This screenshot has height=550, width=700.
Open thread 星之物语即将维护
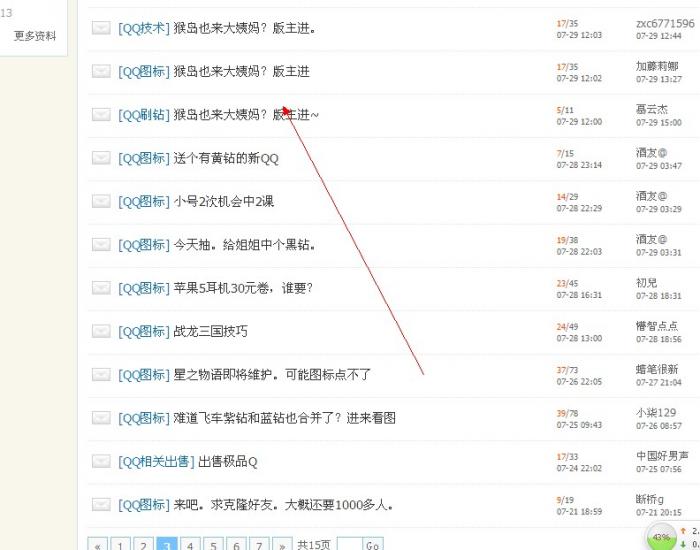pos(272,374)
